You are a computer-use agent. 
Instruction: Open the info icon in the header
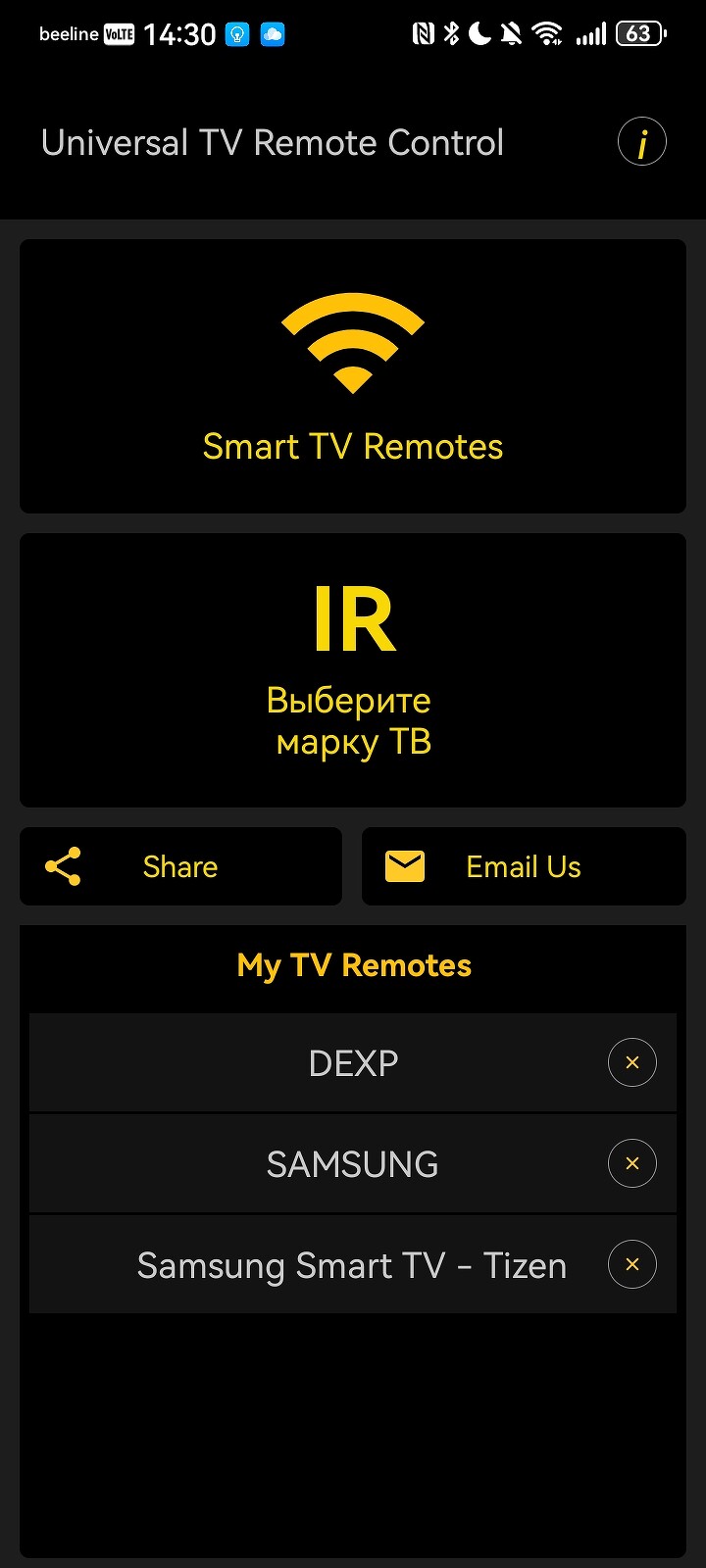point(641,142)
